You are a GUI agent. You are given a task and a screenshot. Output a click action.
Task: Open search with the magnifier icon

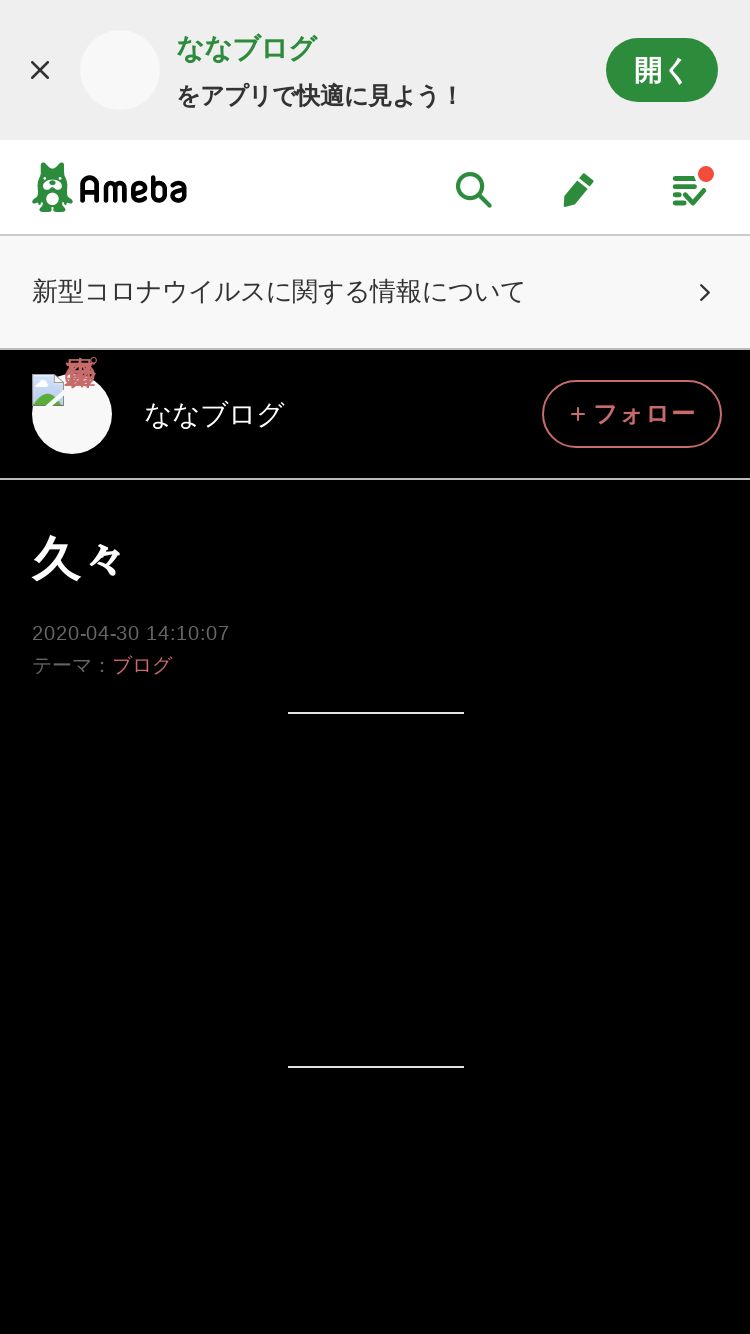[x=473, y=189]
